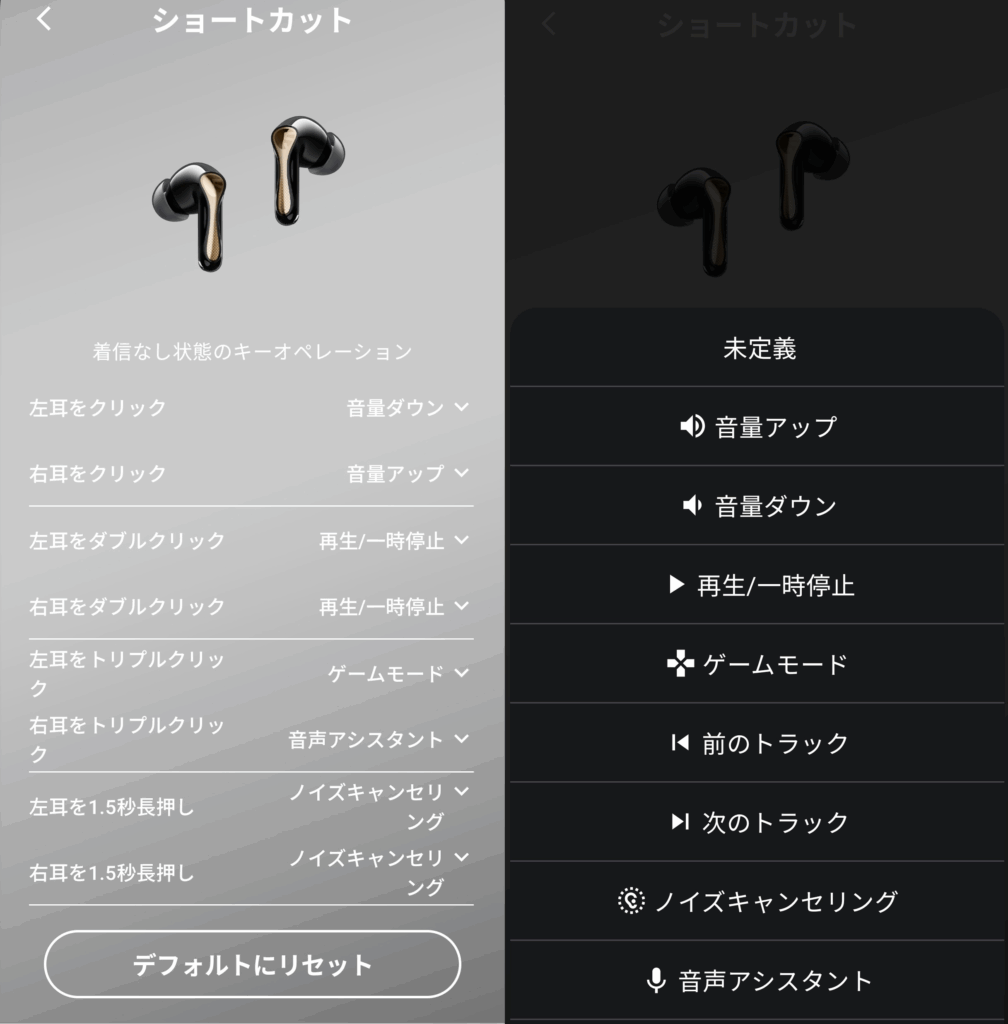Open the 左耳をクリック action dropdown

(x=408, y=408)
